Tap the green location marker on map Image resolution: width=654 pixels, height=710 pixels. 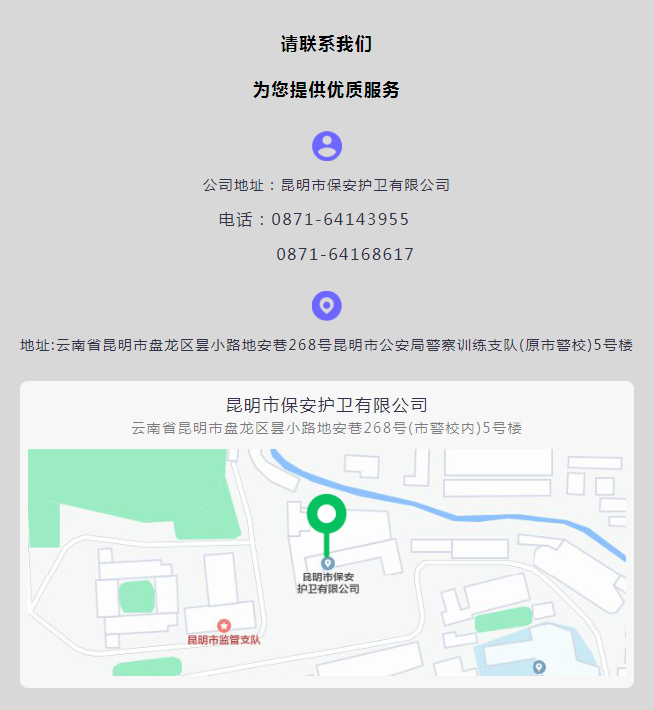point(326,516)
